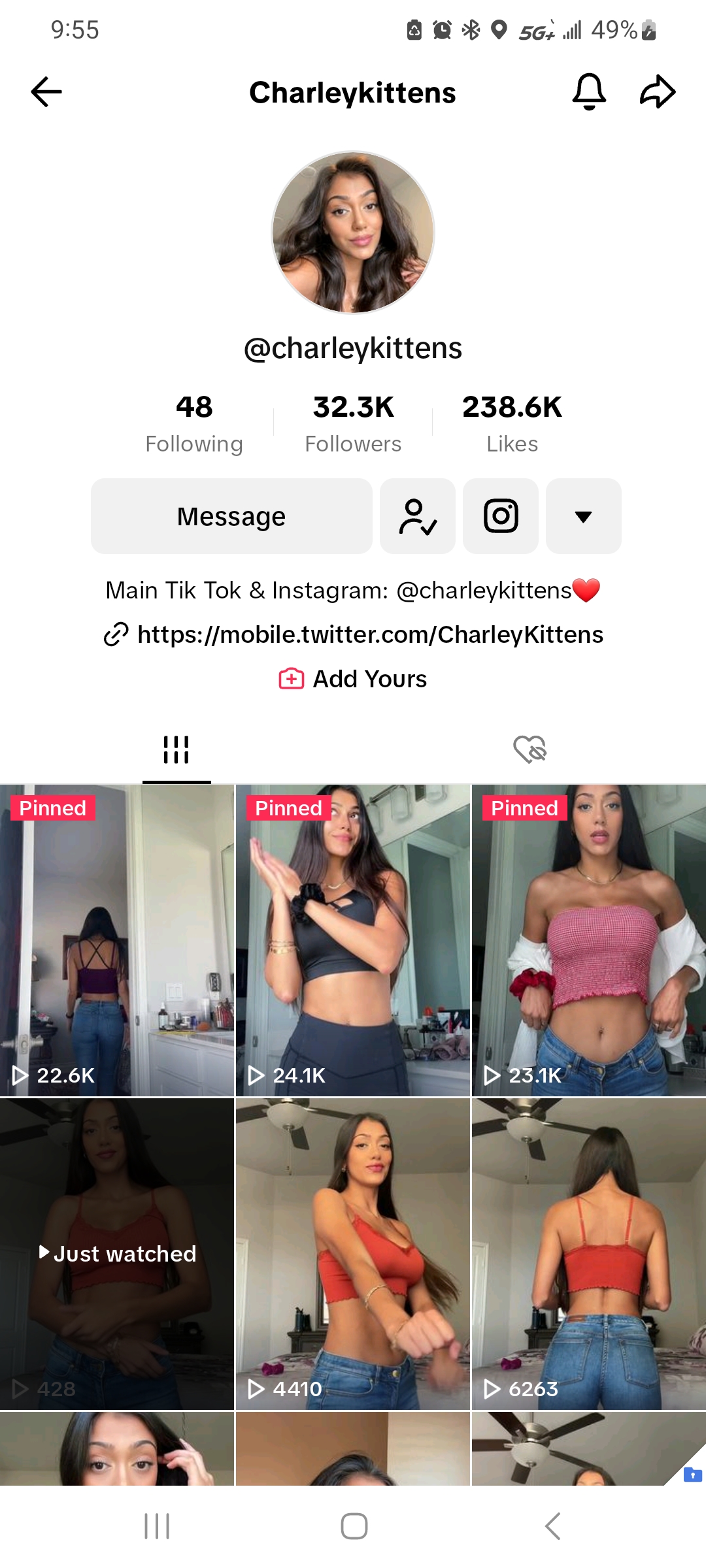This screenshot has height=1568, width=706.
Task: Open the Just watched video
Action: click(x=117, y=1254)
